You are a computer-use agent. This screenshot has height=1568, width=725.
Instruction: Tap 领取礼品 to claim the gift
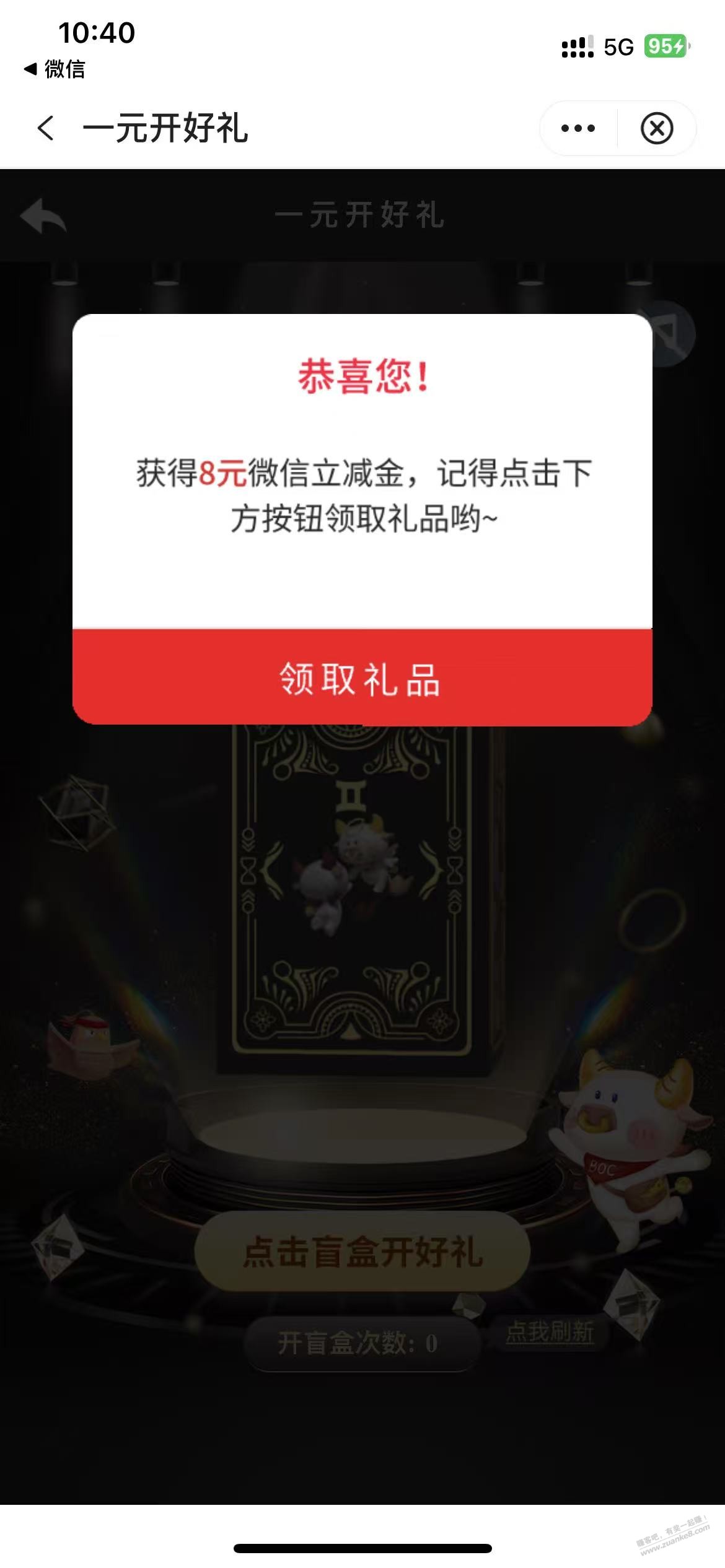pos(362,678)
